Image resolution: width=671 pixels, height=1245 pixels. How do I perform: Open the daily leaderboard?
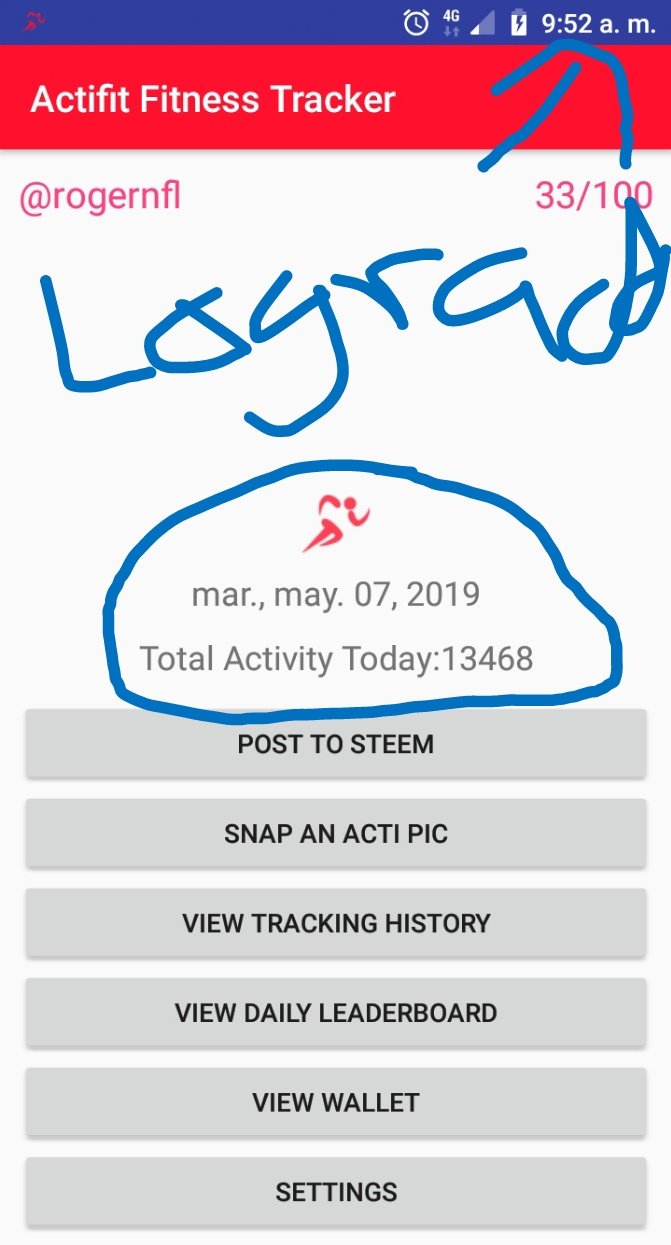(335, 1012)
